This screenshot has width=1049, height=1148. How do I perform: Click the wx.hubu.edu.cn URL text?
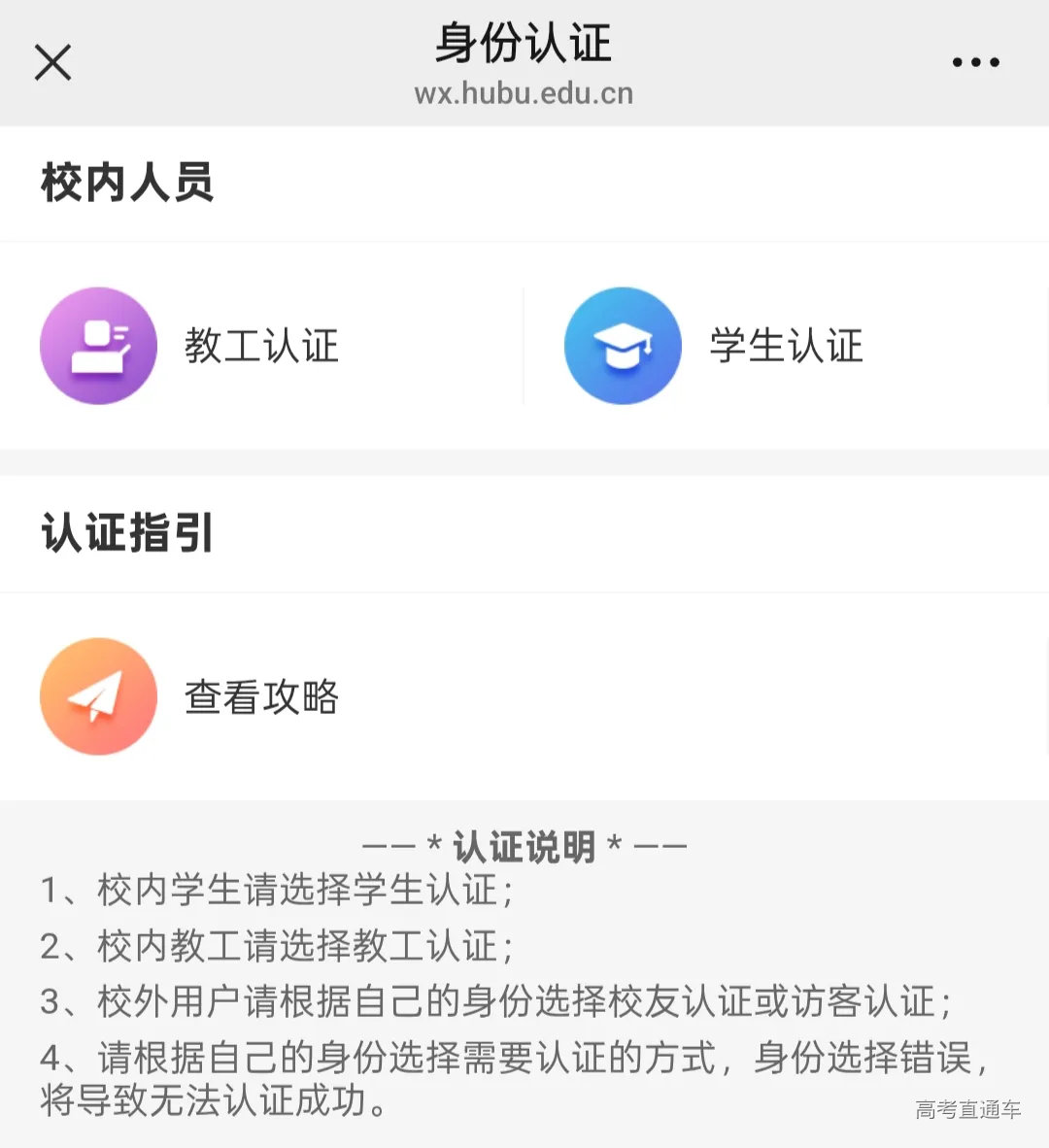coord(524,94)
